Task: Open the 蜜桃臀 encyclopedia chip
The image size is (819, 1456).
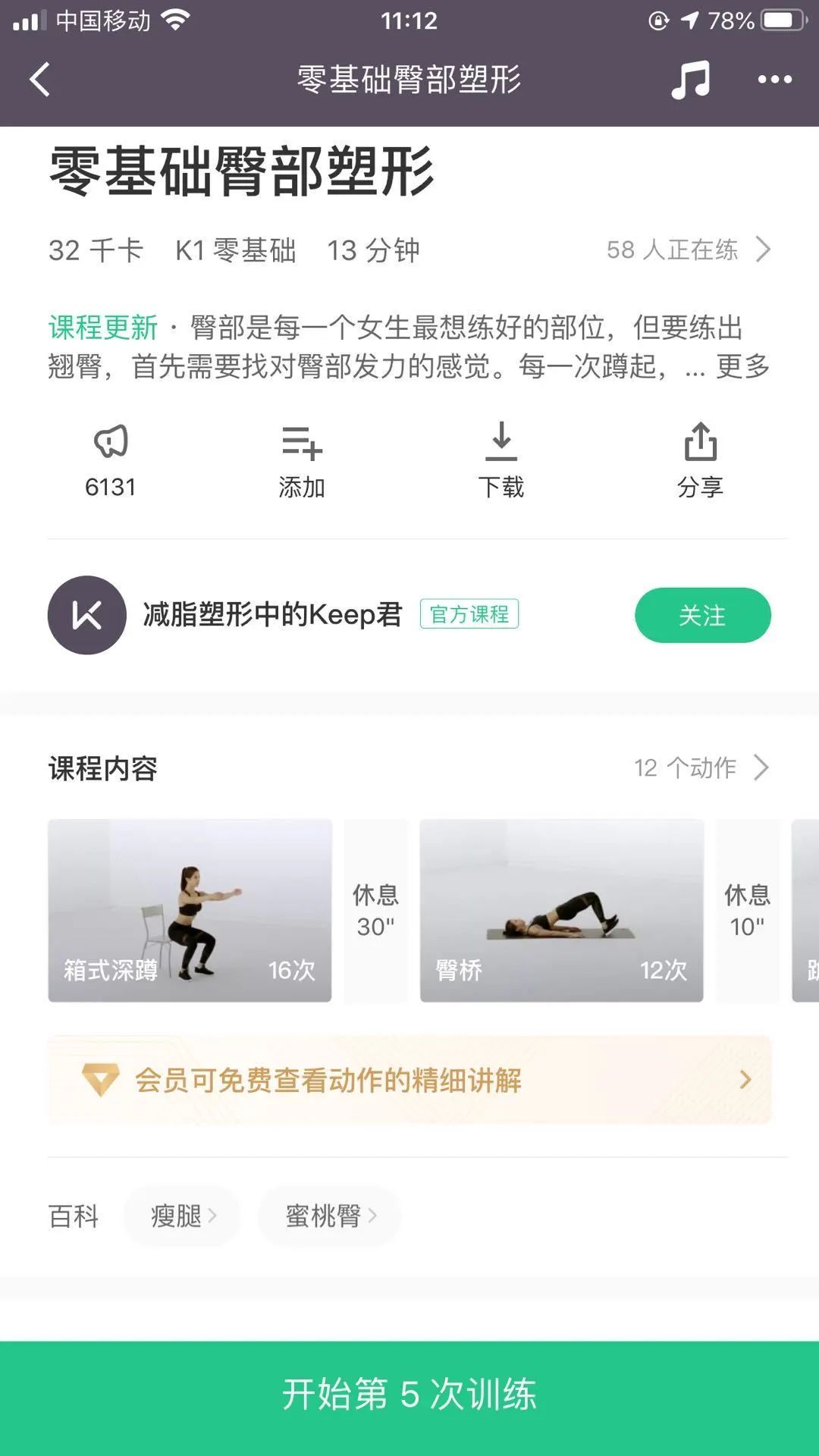Action: [330, 1216]
